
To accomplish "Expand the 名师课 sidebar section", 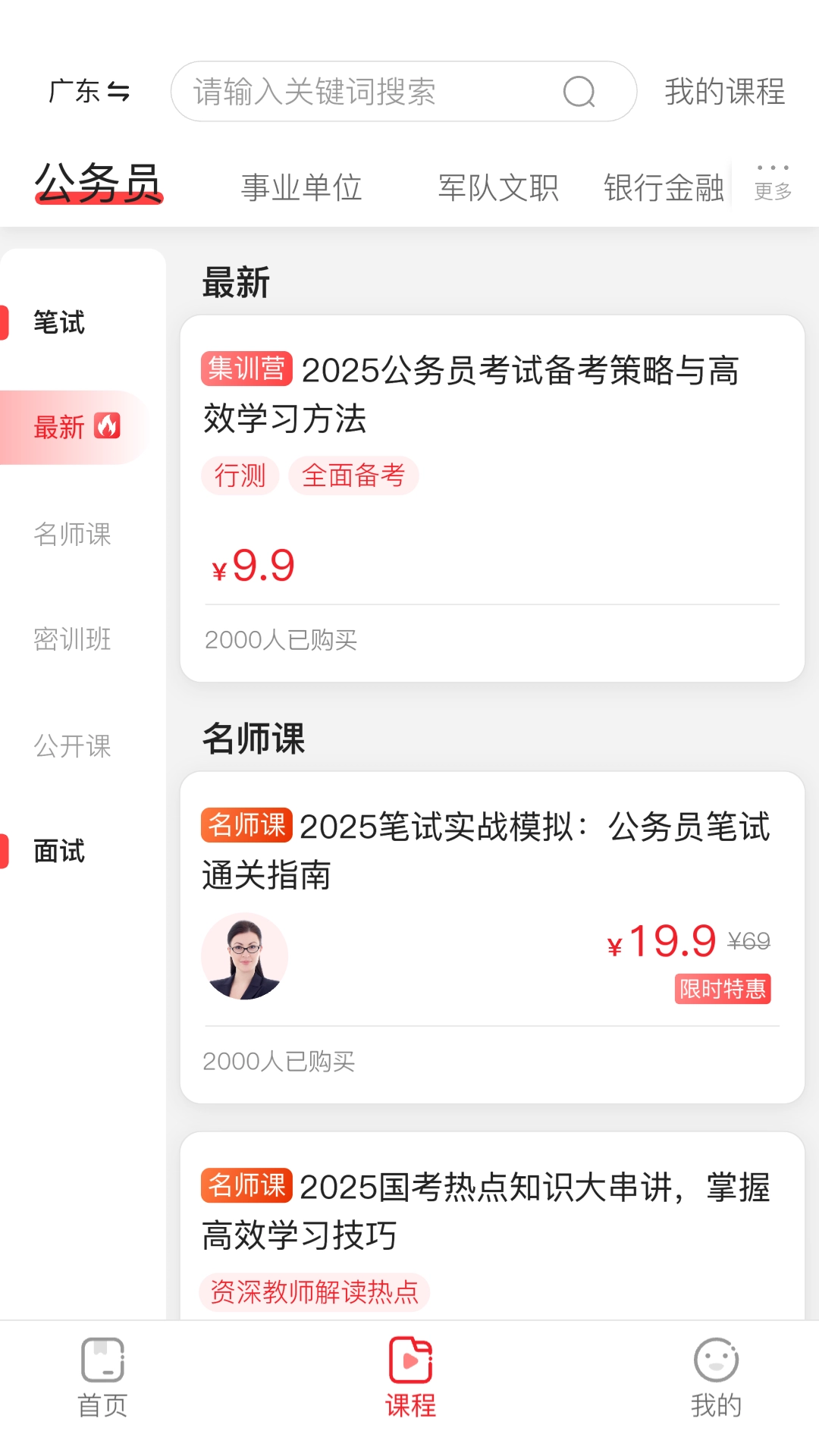I will (x=71, y=535).
